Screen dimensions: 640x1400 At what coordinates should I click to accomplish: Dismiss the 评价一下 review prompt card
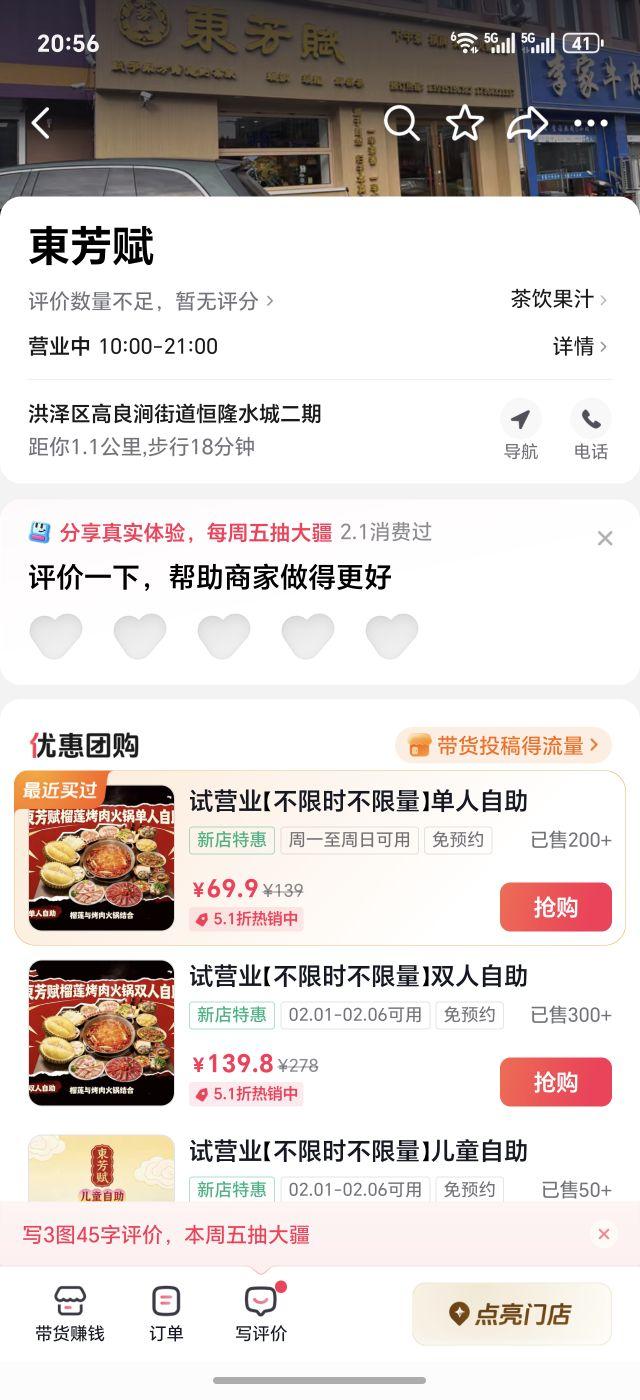[605, 538]
